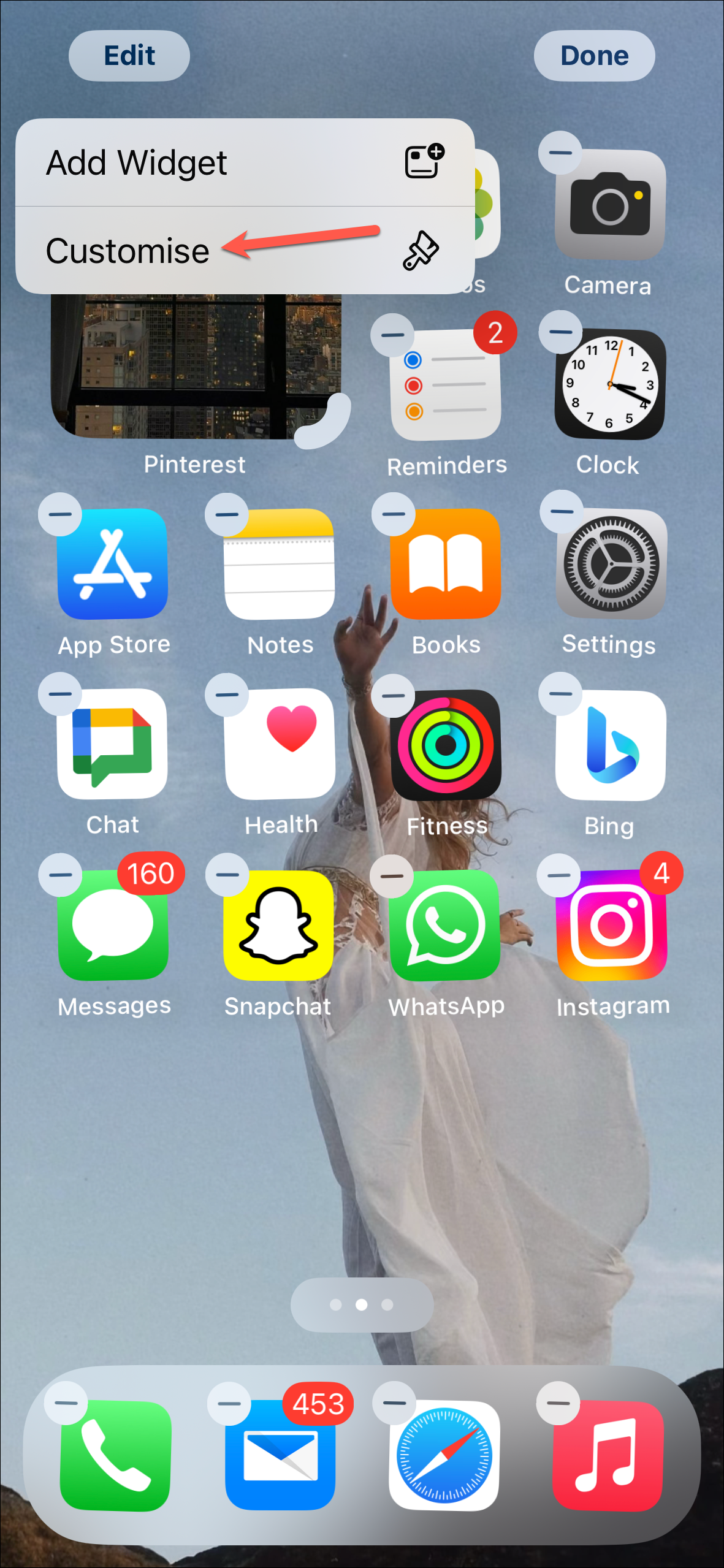Remove the Health app with its minus badge
The image size is (724, 1568).
[x=227, y=695]
